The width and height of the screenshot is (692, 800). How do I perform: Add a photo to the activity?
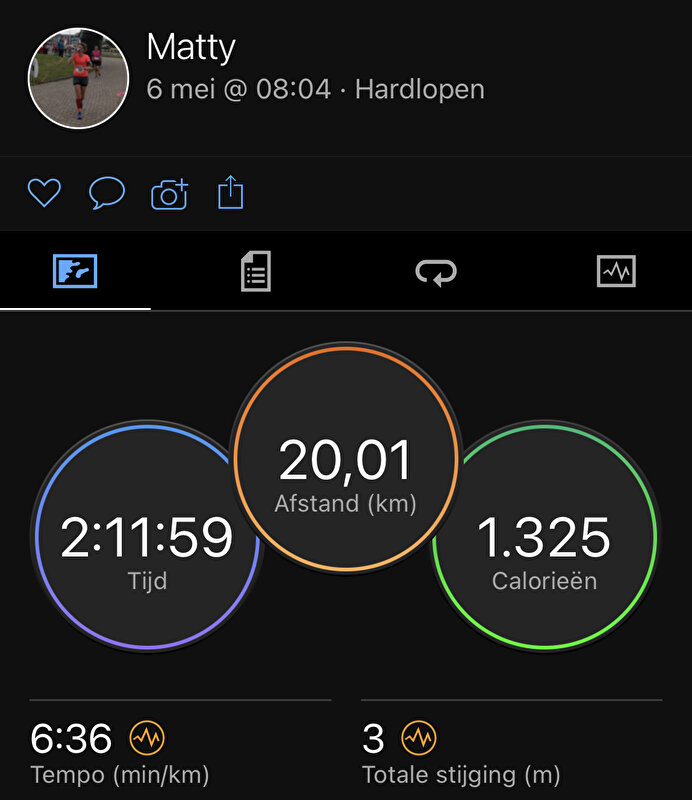coord(169,193)
